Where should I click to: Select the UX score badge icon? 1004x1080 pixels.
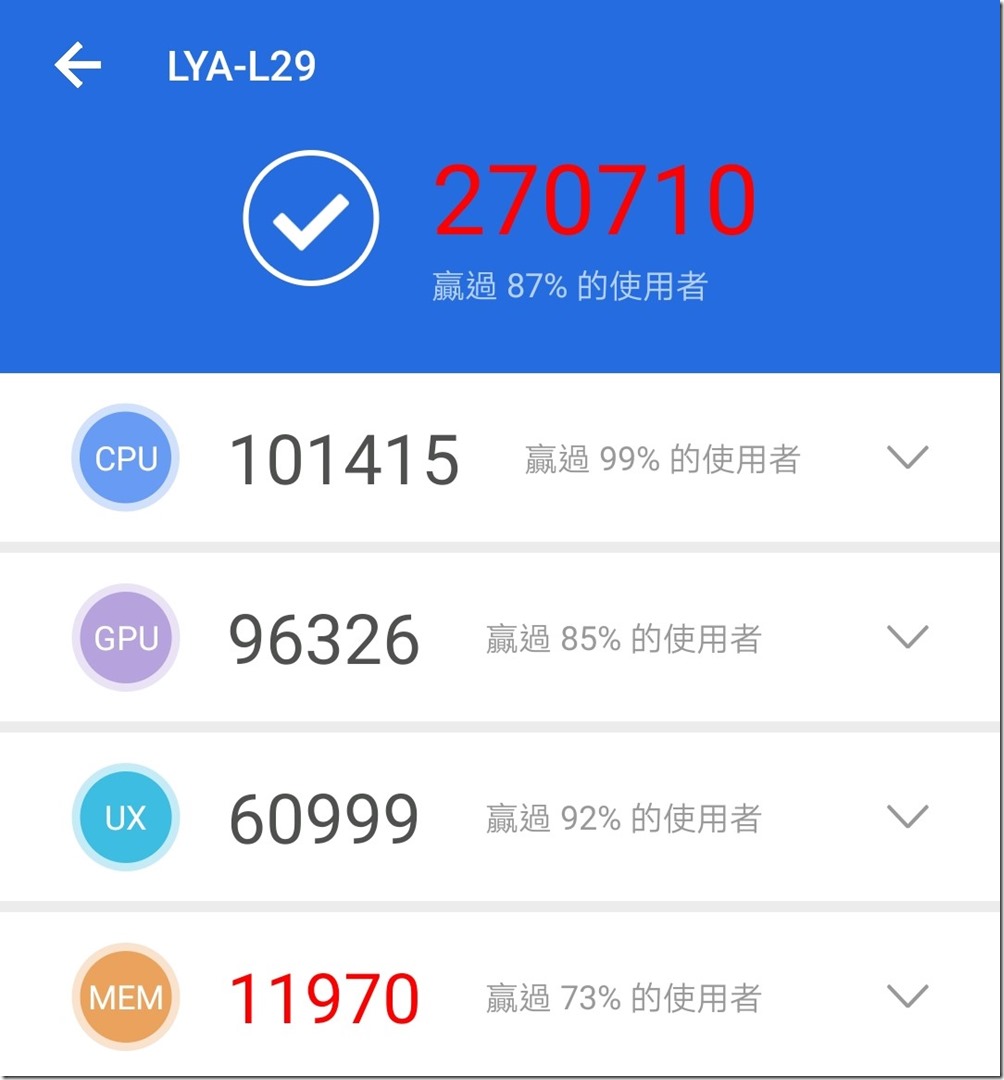[x=124, y=817]
